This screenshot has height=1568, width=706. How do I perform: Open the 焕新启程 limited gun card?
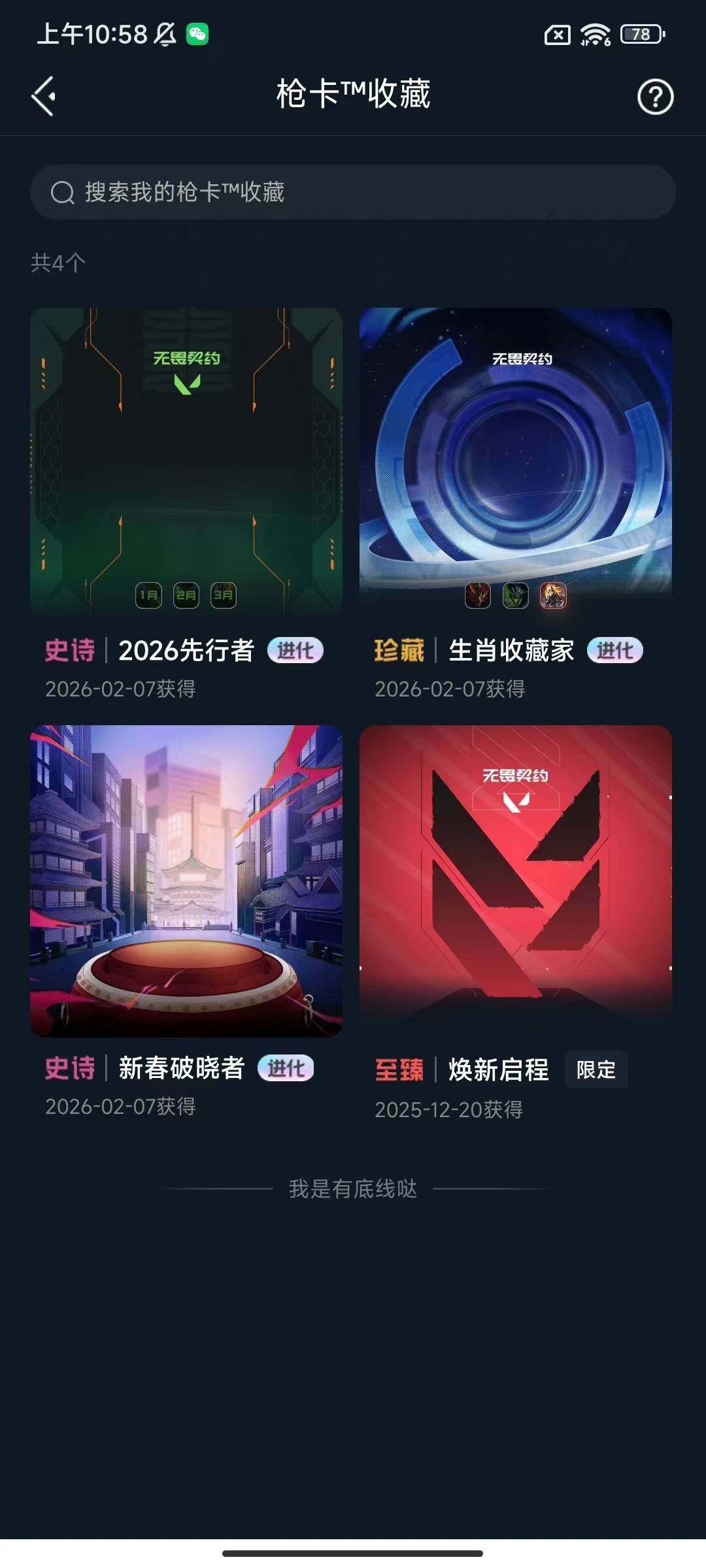[516, 880]
